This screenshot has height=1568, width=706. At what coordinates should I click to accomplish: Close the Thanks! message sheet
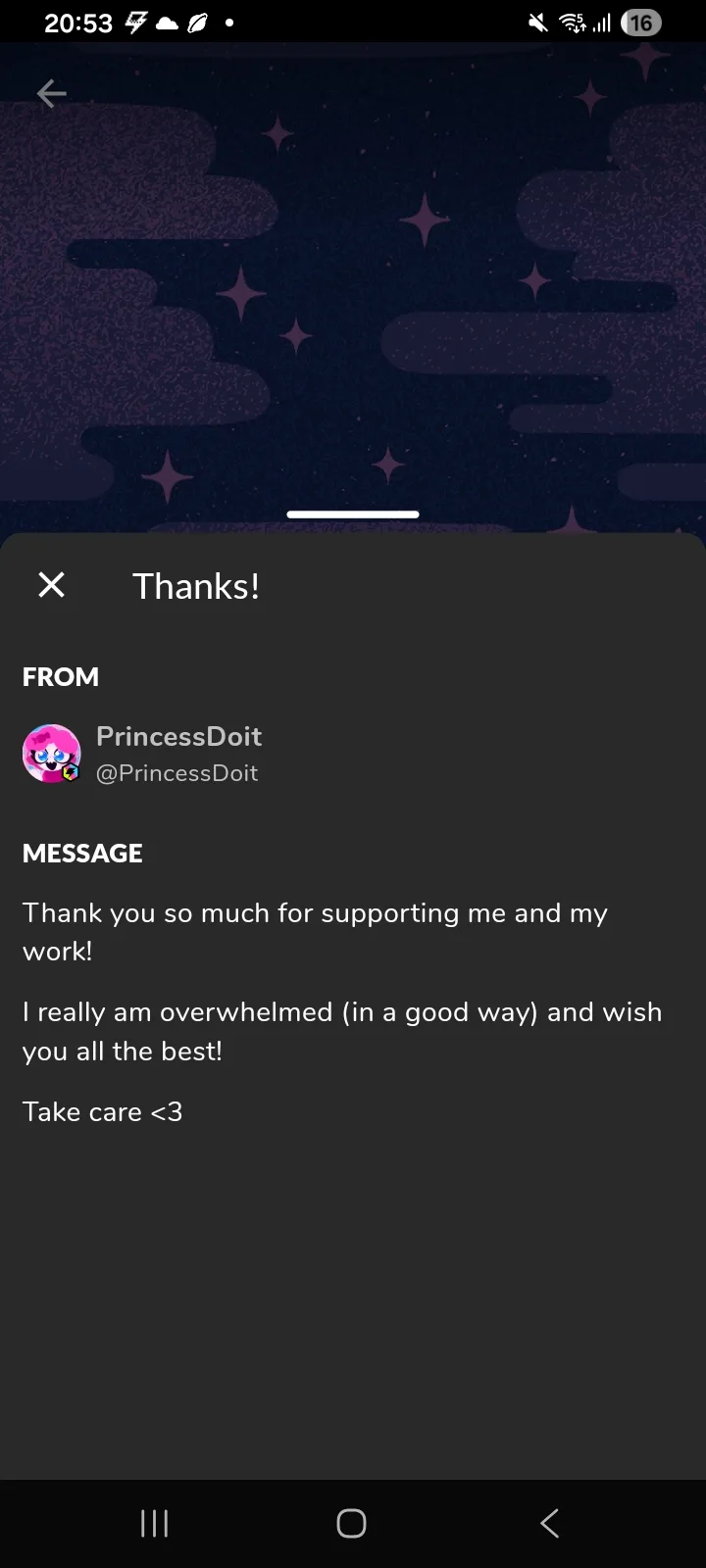click(x=51, y=585)
